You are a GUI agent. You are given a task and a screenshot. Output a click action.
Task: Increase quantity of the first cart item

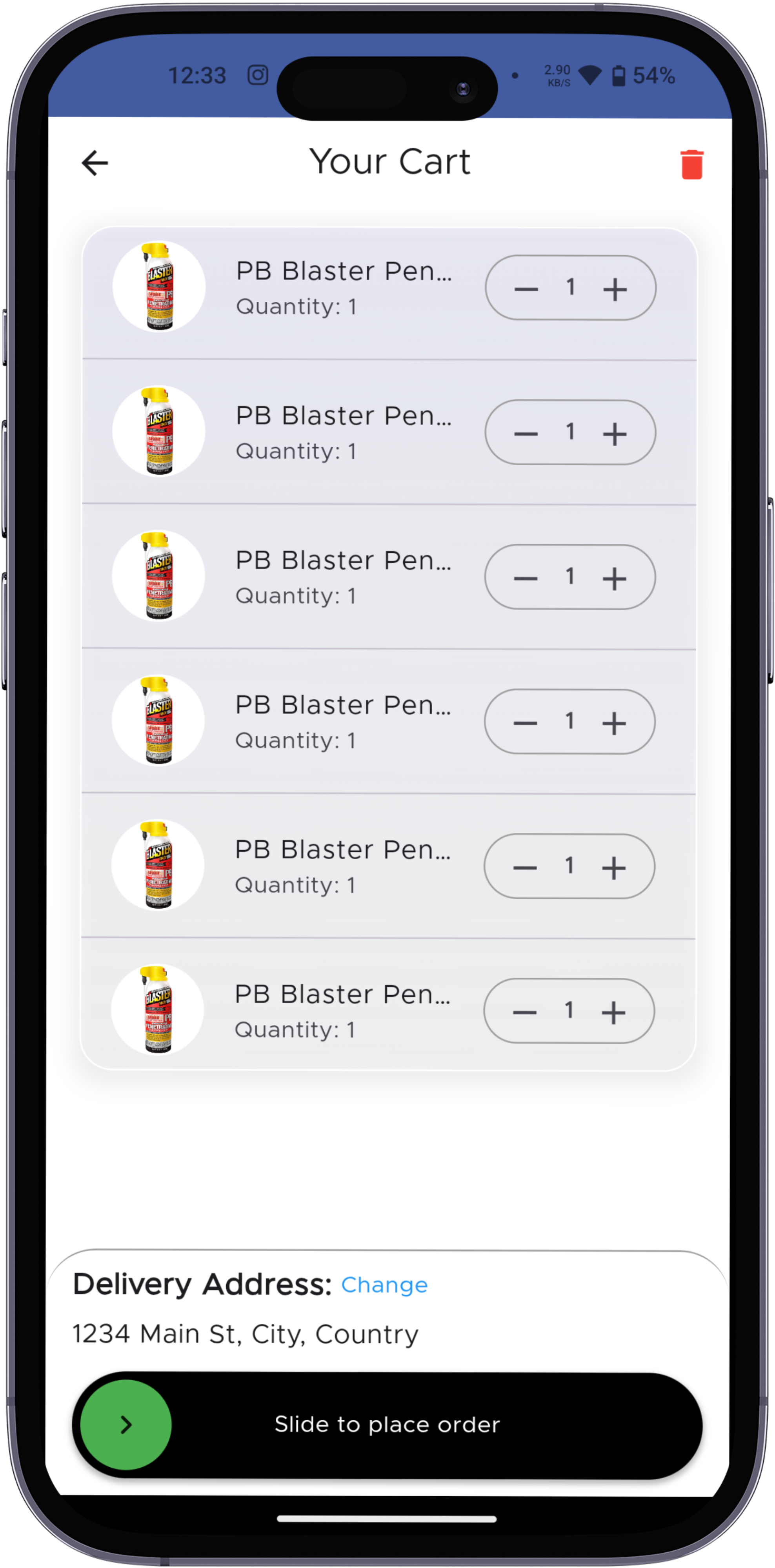click(615, 289)
